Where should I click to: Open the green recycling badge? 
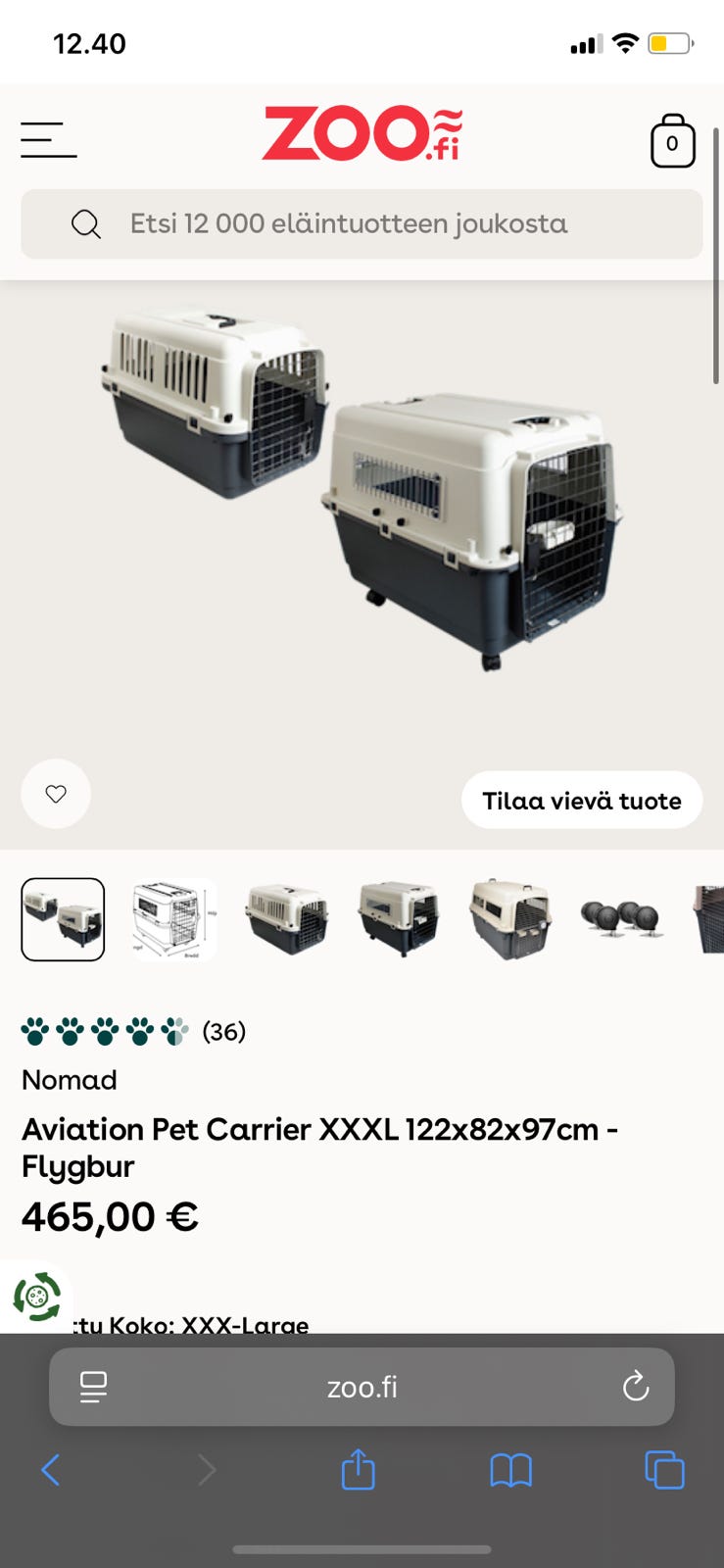pyautogui.click(x=37, y=1297)
